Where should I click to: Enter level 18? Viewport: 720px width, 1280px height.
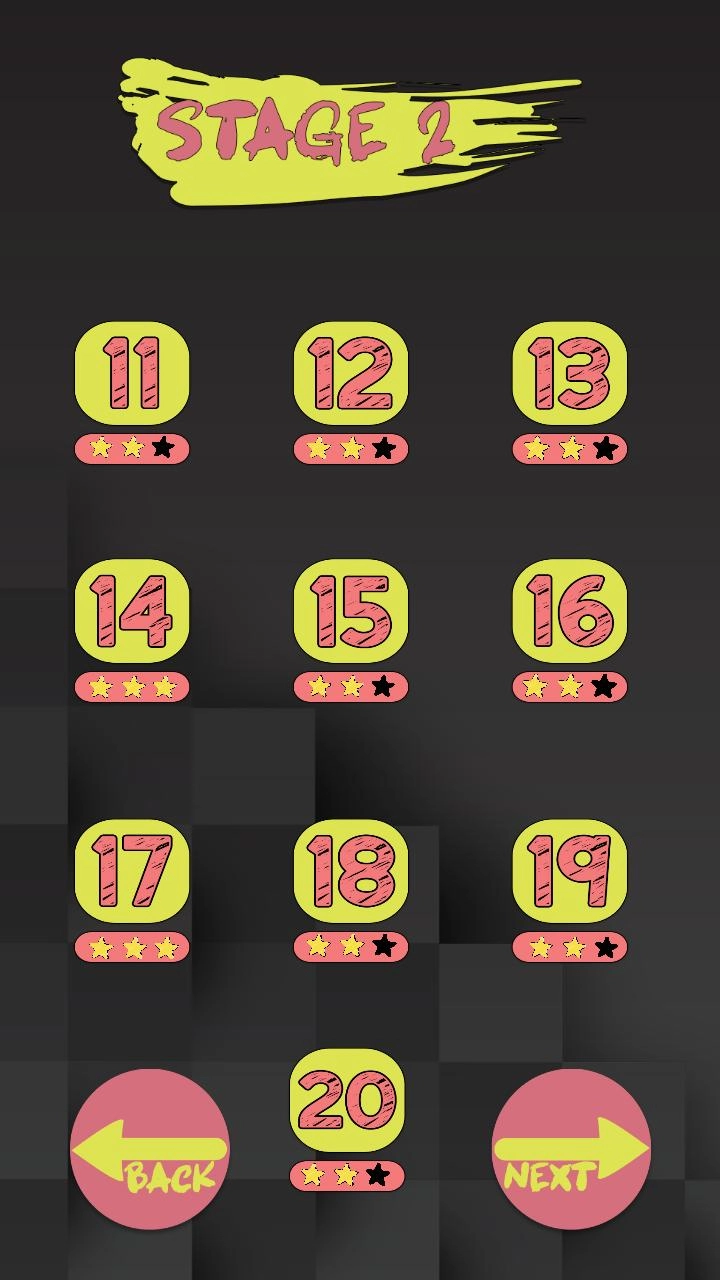351,870
